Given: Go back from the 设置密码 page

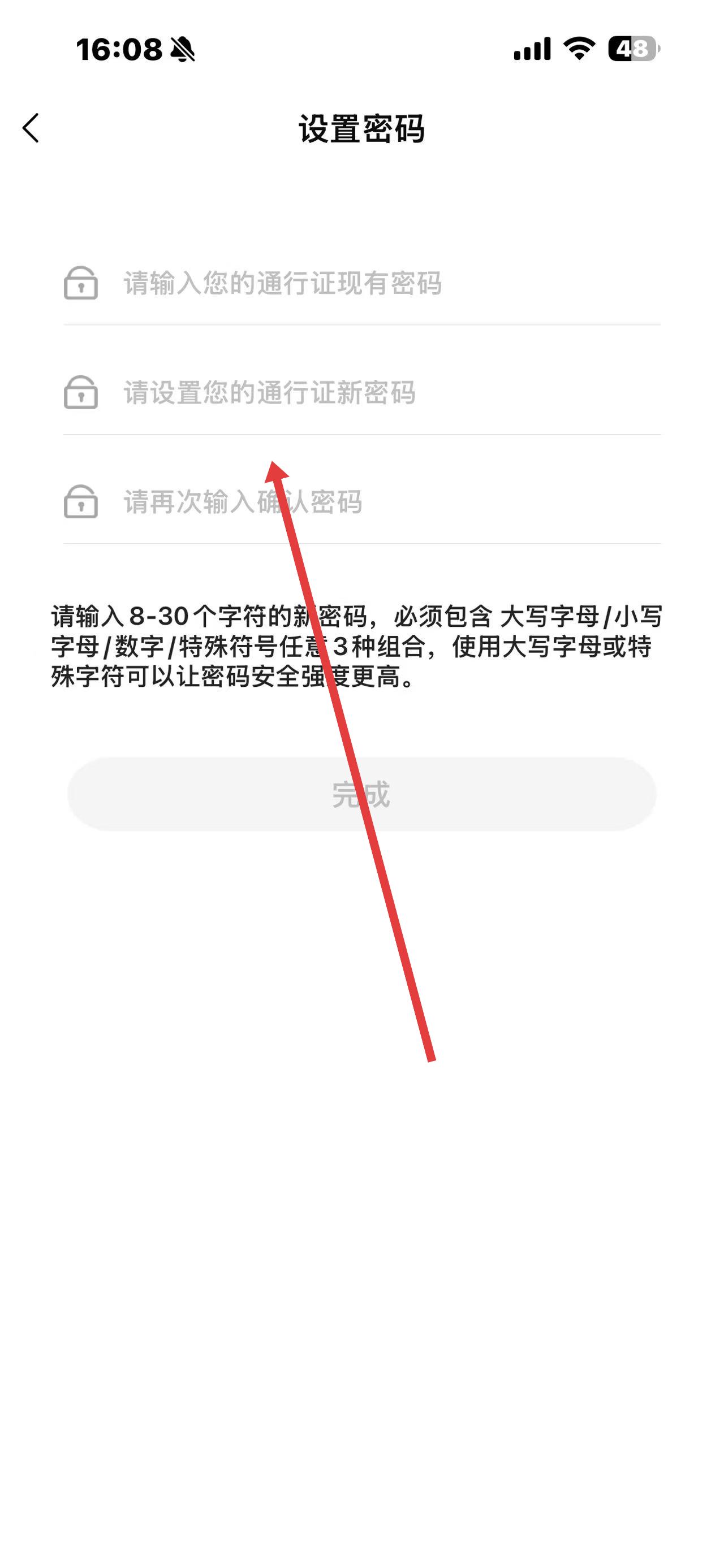Looking at the screenshot, I should coord(31,128).
